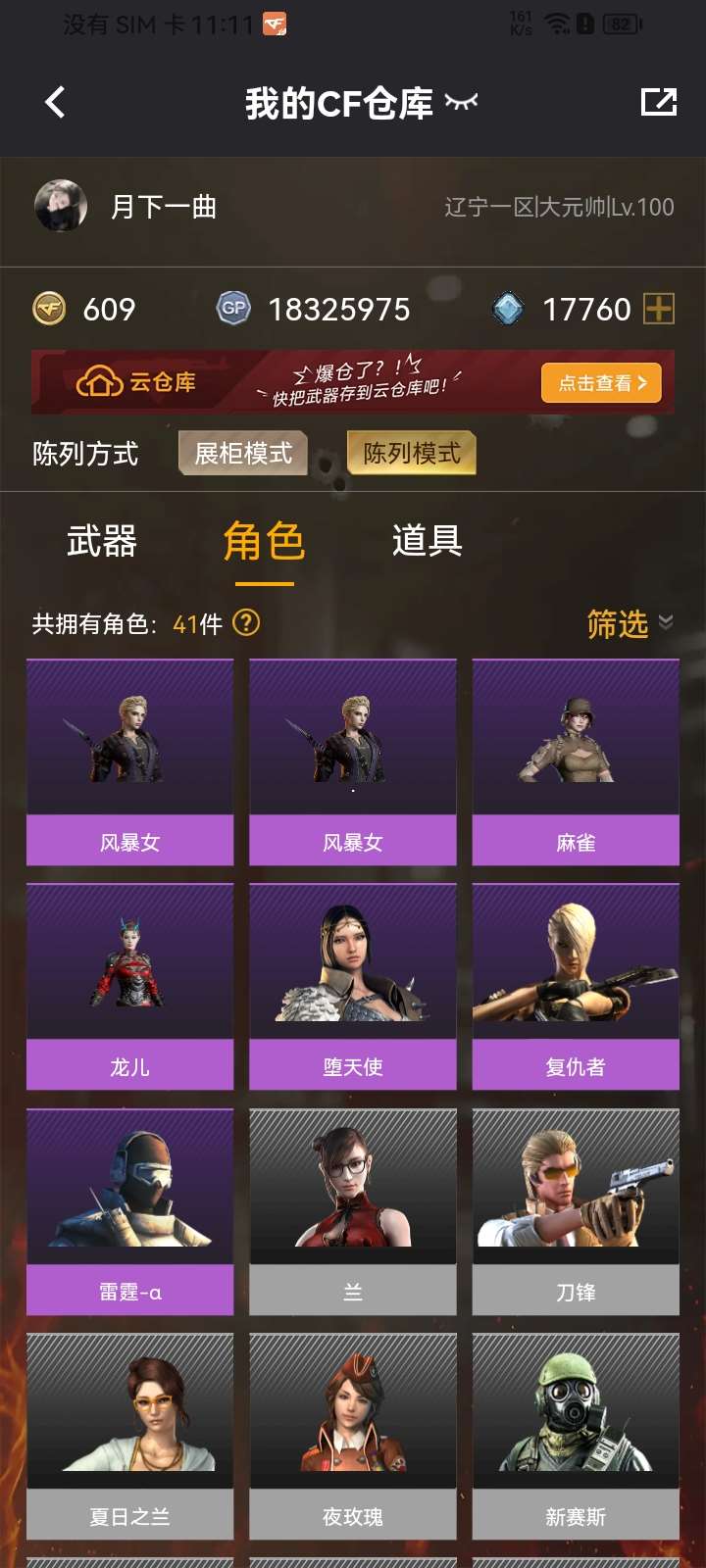View the 新赛斯 character
The height and width of the screenshot is (1568, 706).
576,1436
